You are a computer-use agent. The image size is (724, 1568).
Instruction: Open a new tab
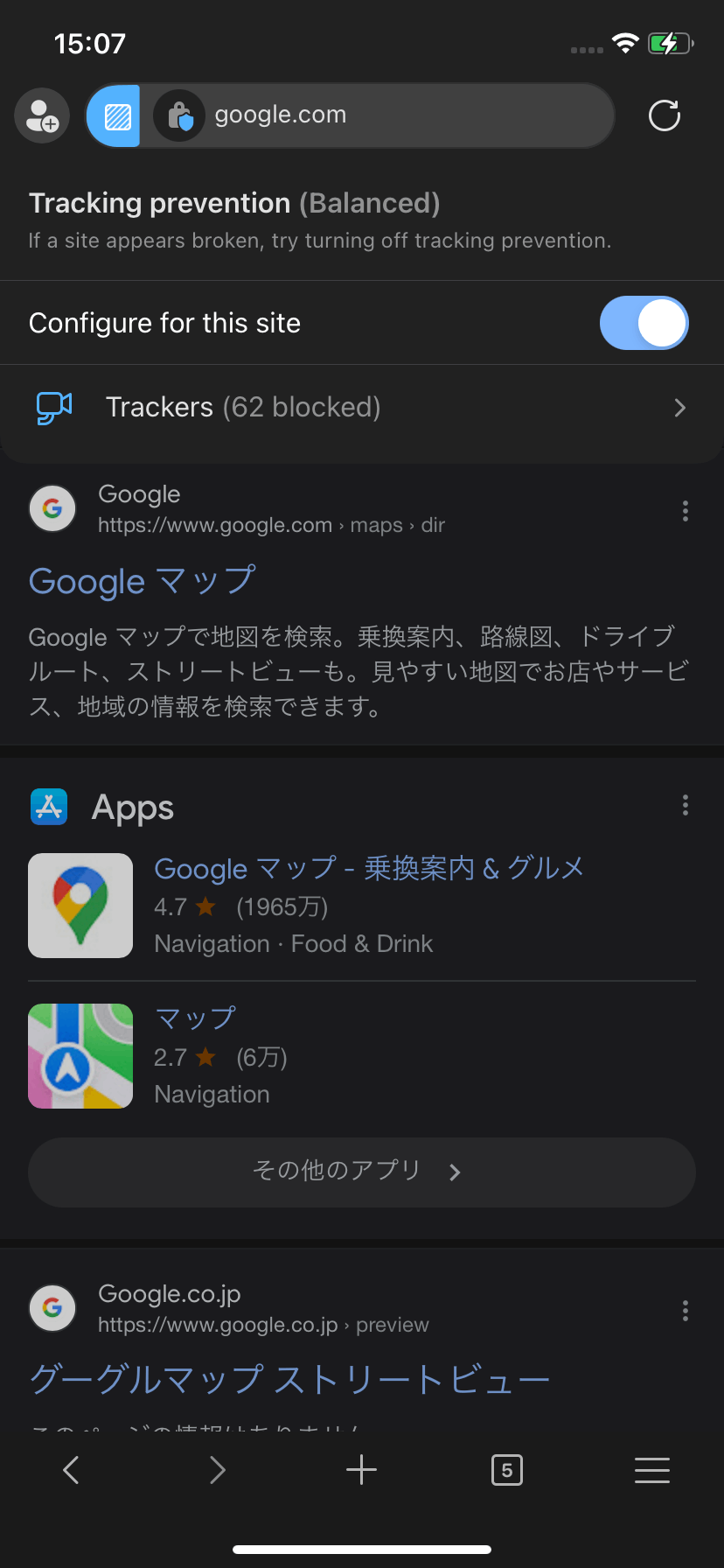tap(361, 1470)
